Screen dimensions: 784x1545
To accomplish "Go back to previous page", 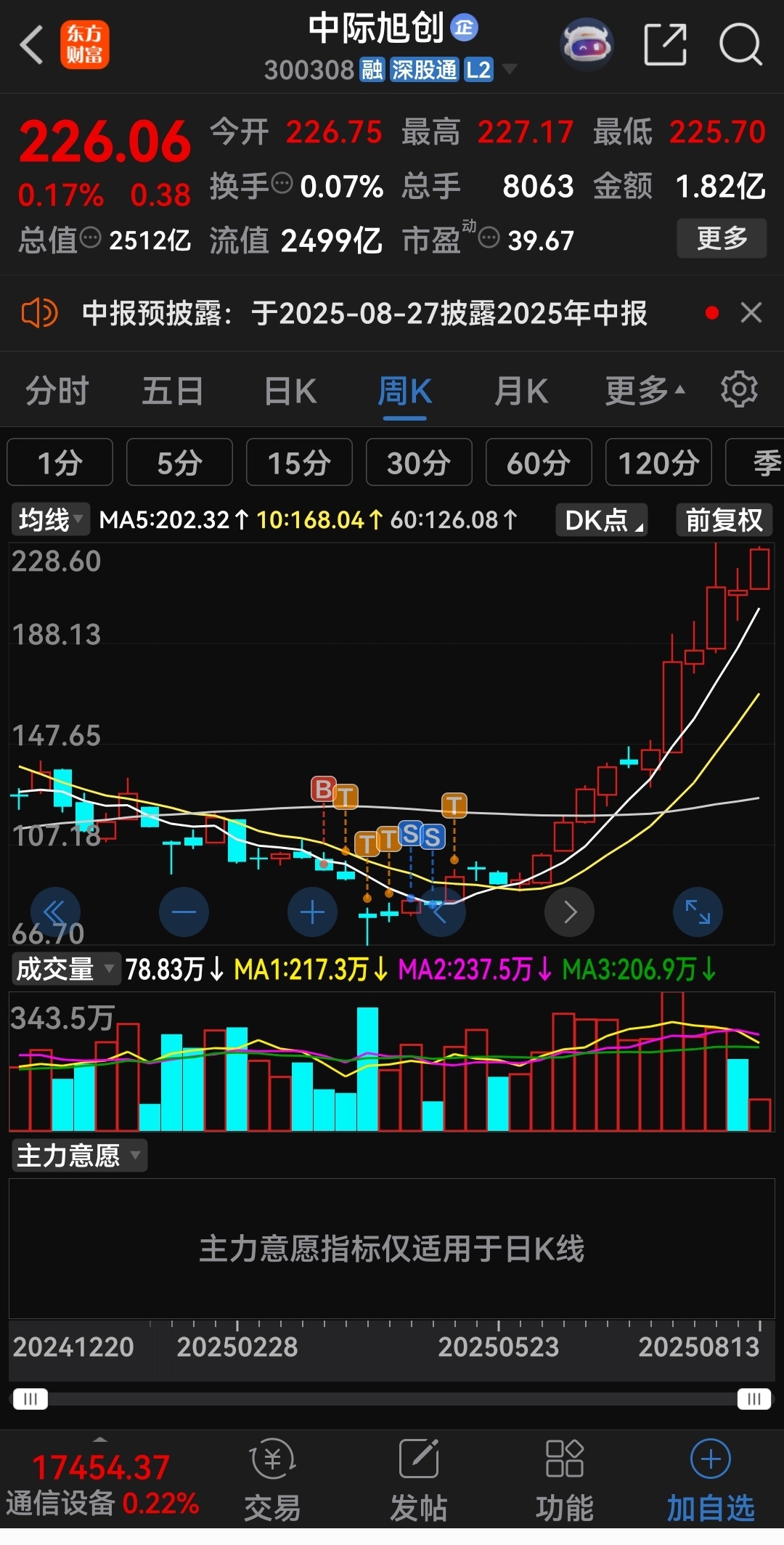I will click(32, 45).
